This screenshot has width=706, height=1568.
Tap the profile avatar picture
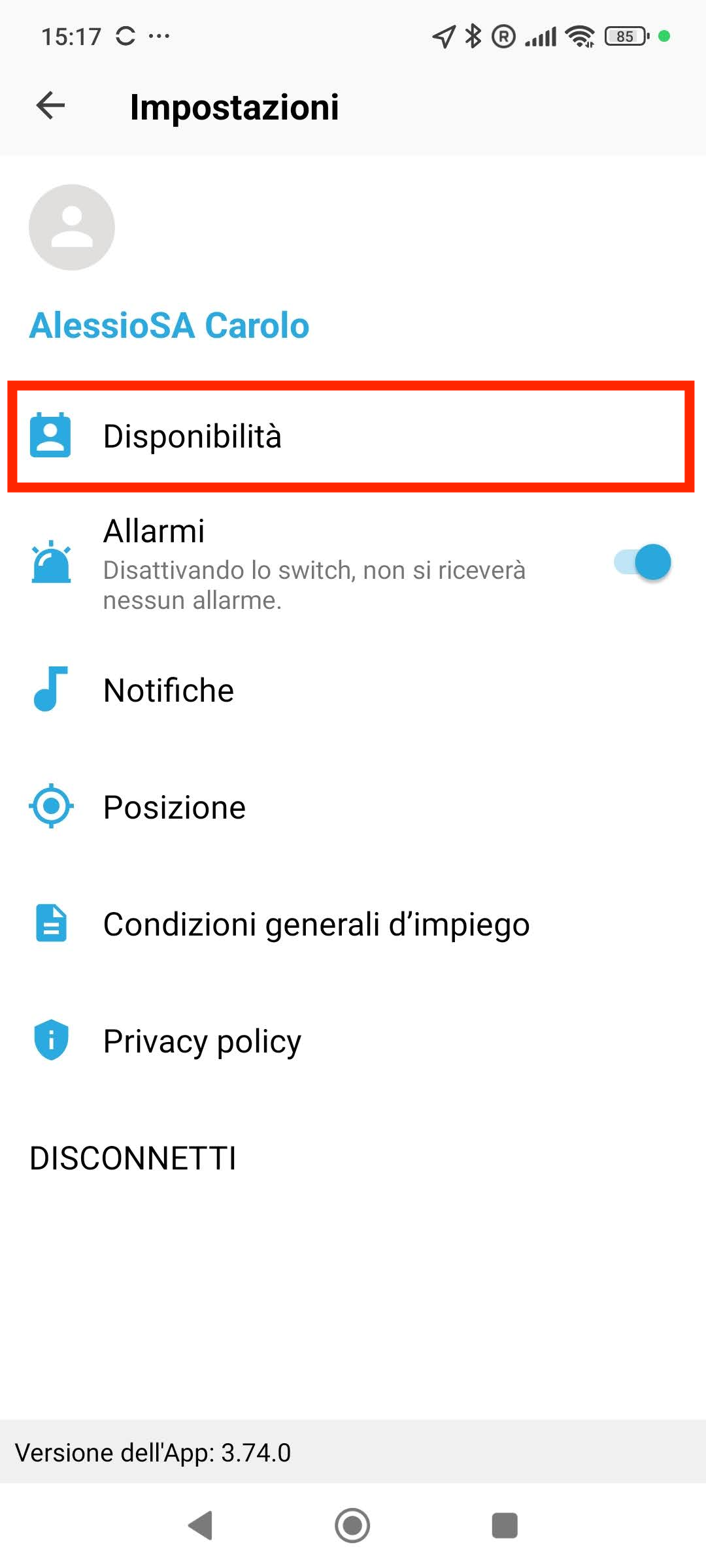[x=72, y=227]
